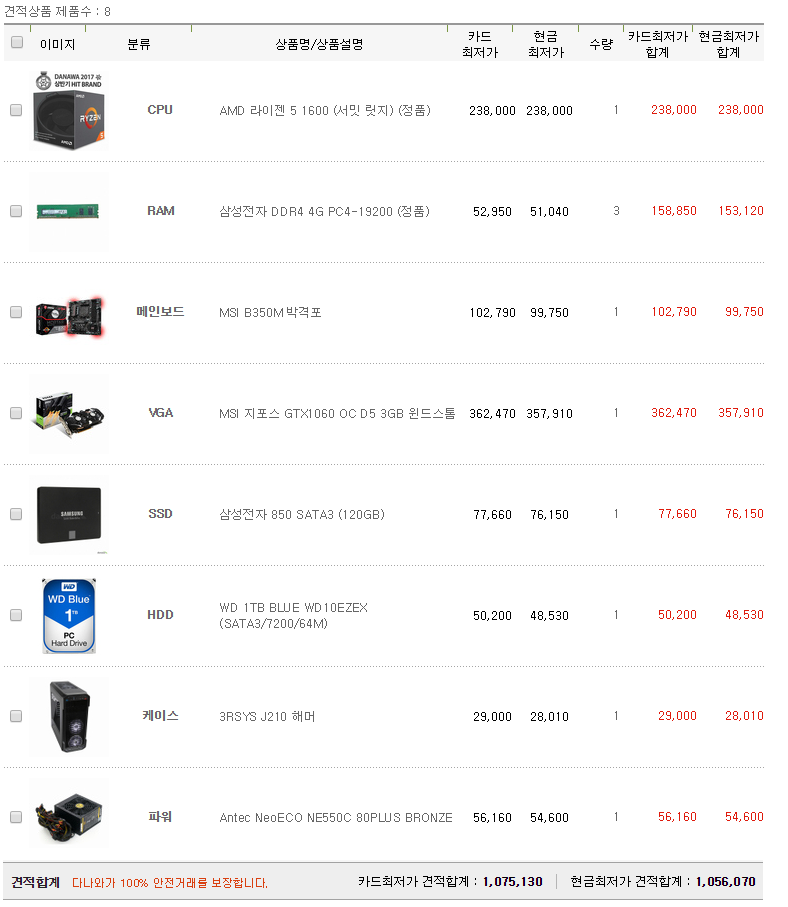Open the Antec NeoECO NE550C product name

click(336, 818)
